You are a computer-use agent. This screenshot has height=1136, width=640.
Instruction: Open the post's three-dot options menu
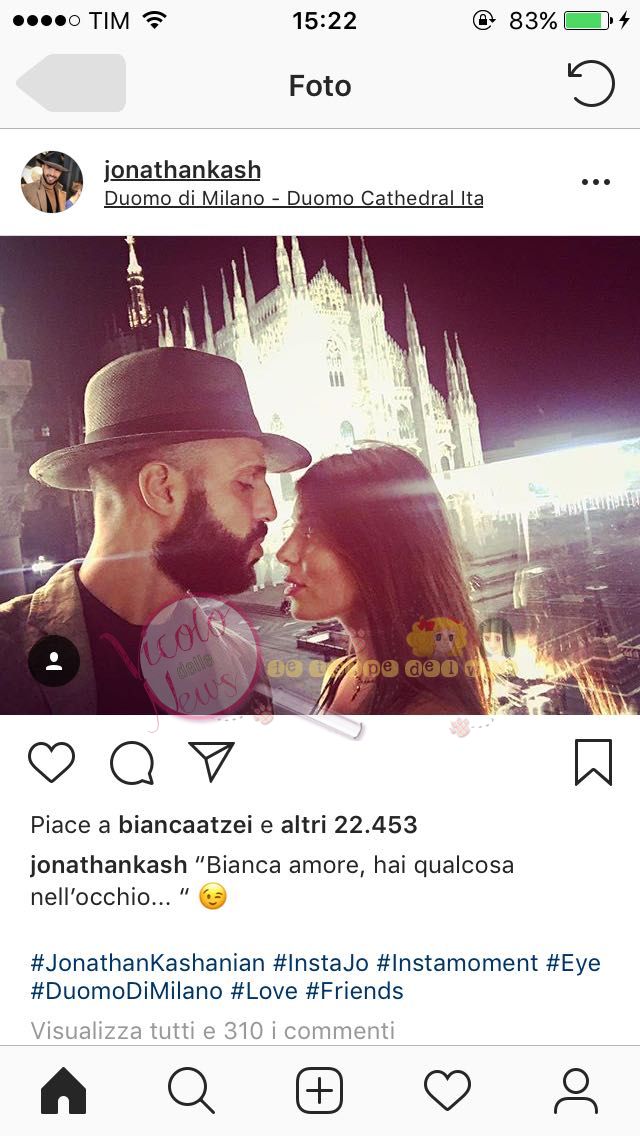point(595,182)
